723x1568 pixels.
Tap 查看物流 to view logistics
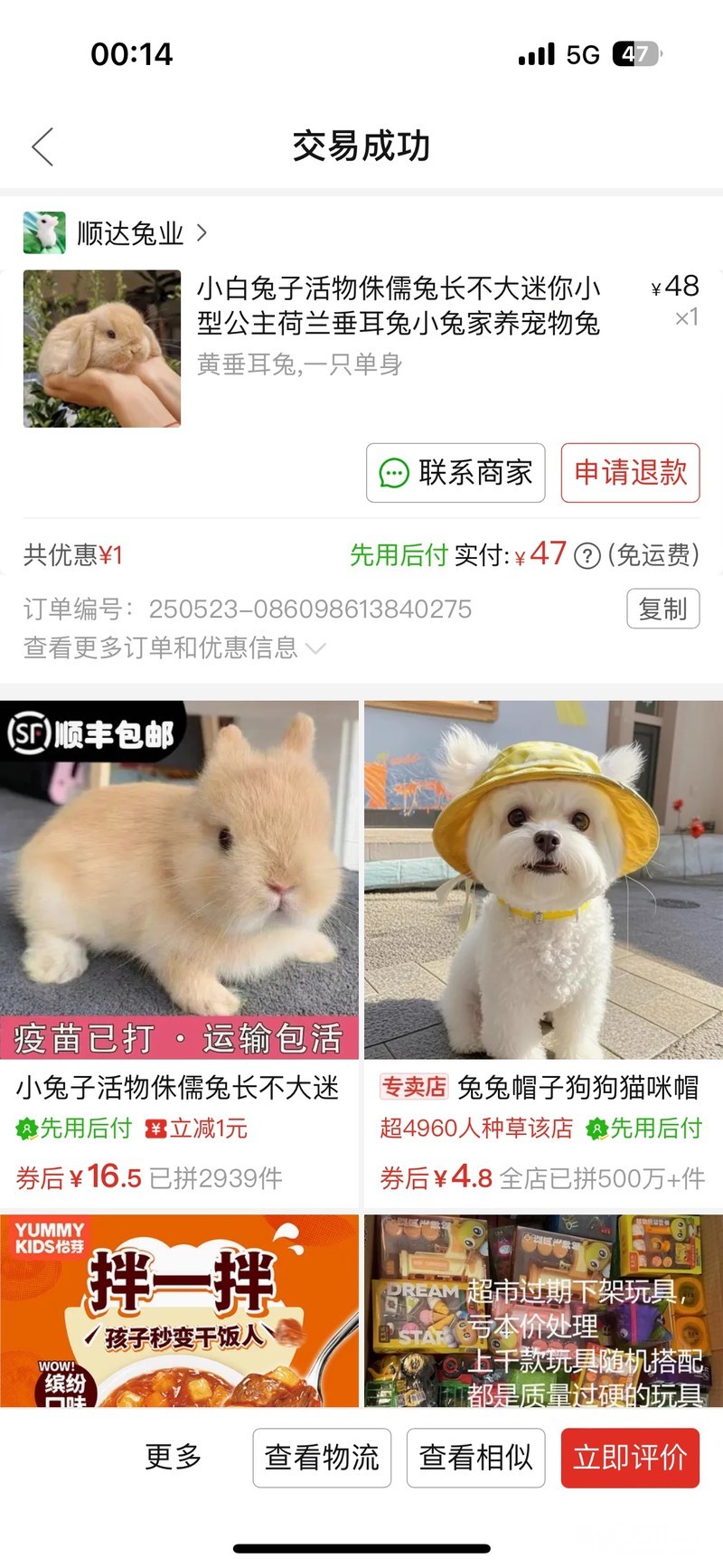coord(322,1458)
